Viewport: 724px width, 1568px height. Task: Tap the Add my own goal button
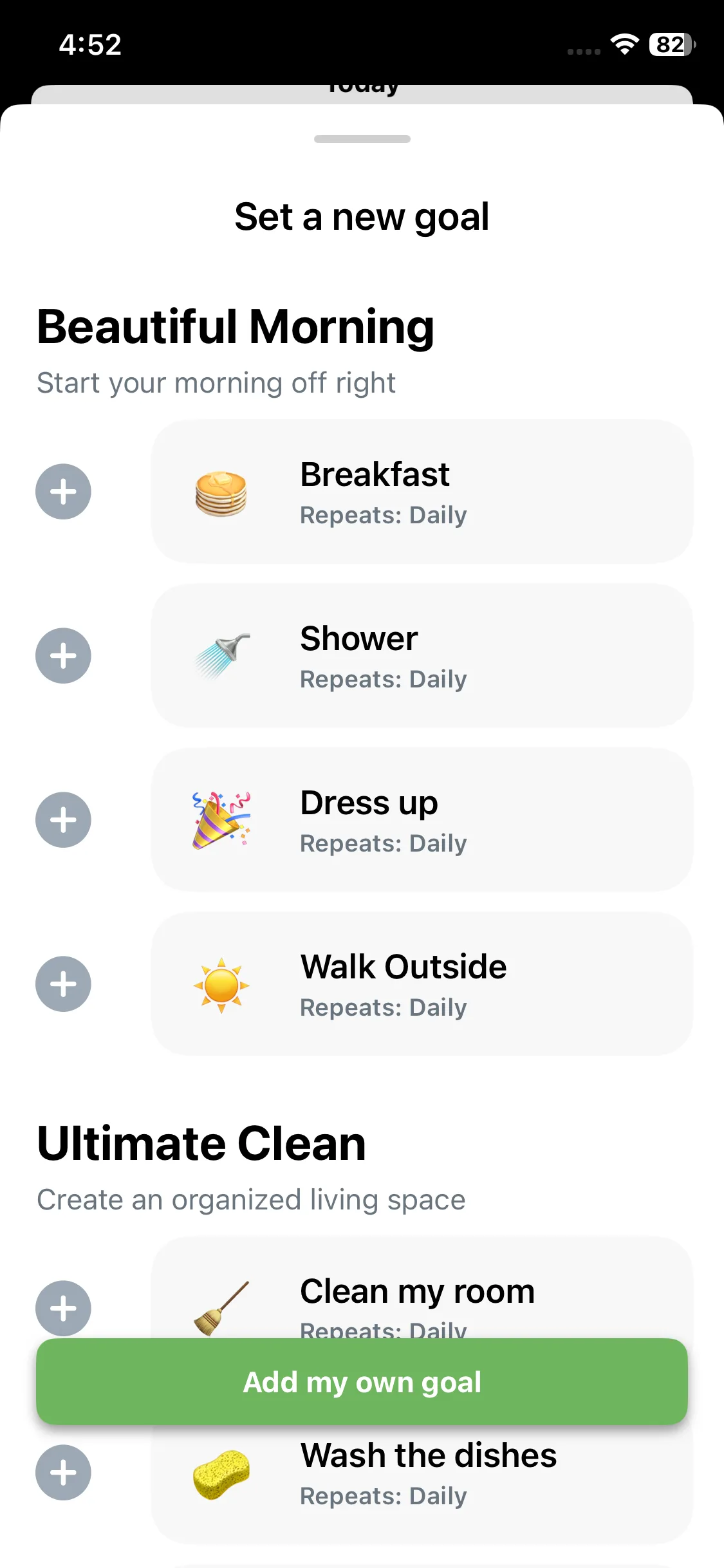click(362, 1381)
